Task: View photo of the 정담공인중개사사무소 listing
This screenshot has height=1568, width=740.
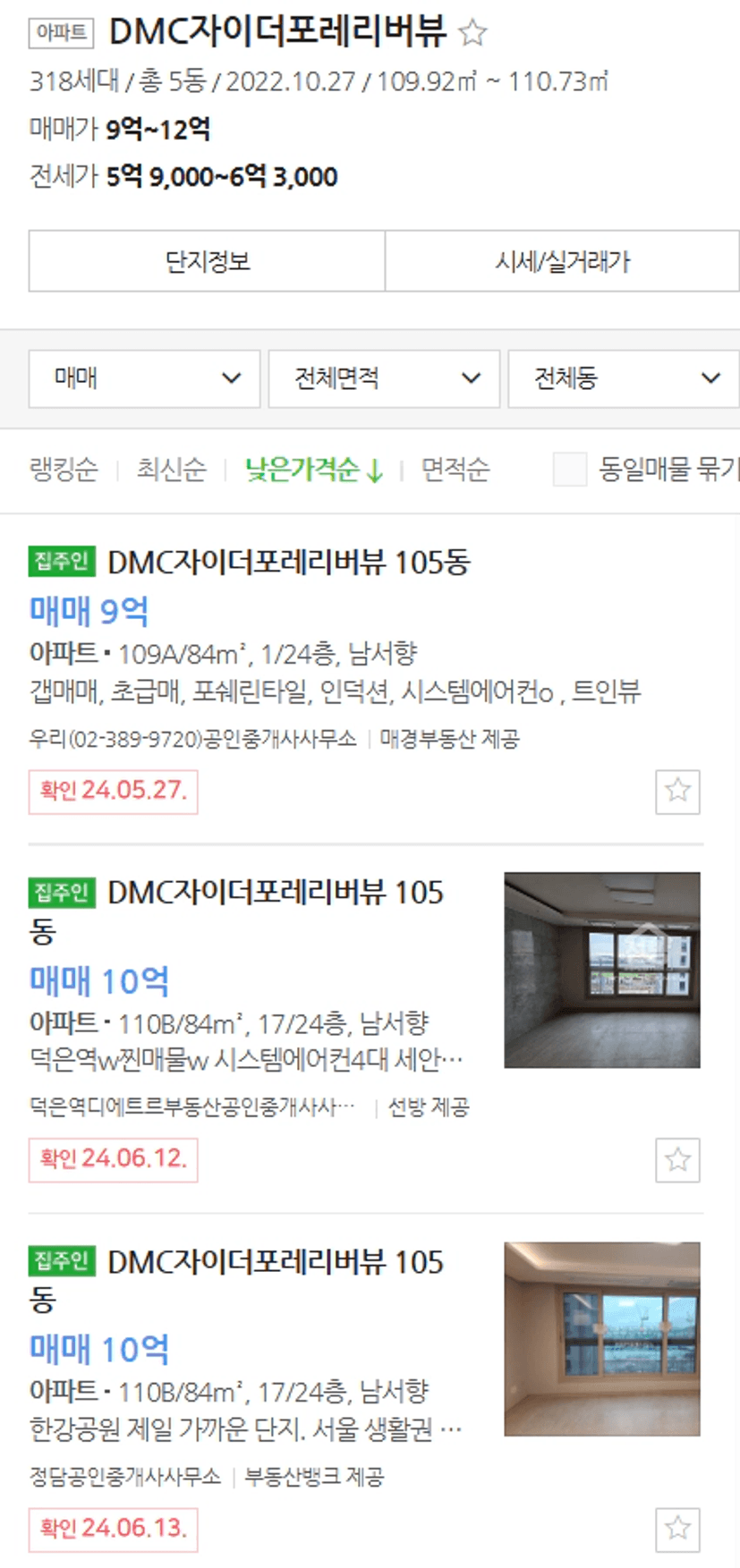Action: [602, 1339]
